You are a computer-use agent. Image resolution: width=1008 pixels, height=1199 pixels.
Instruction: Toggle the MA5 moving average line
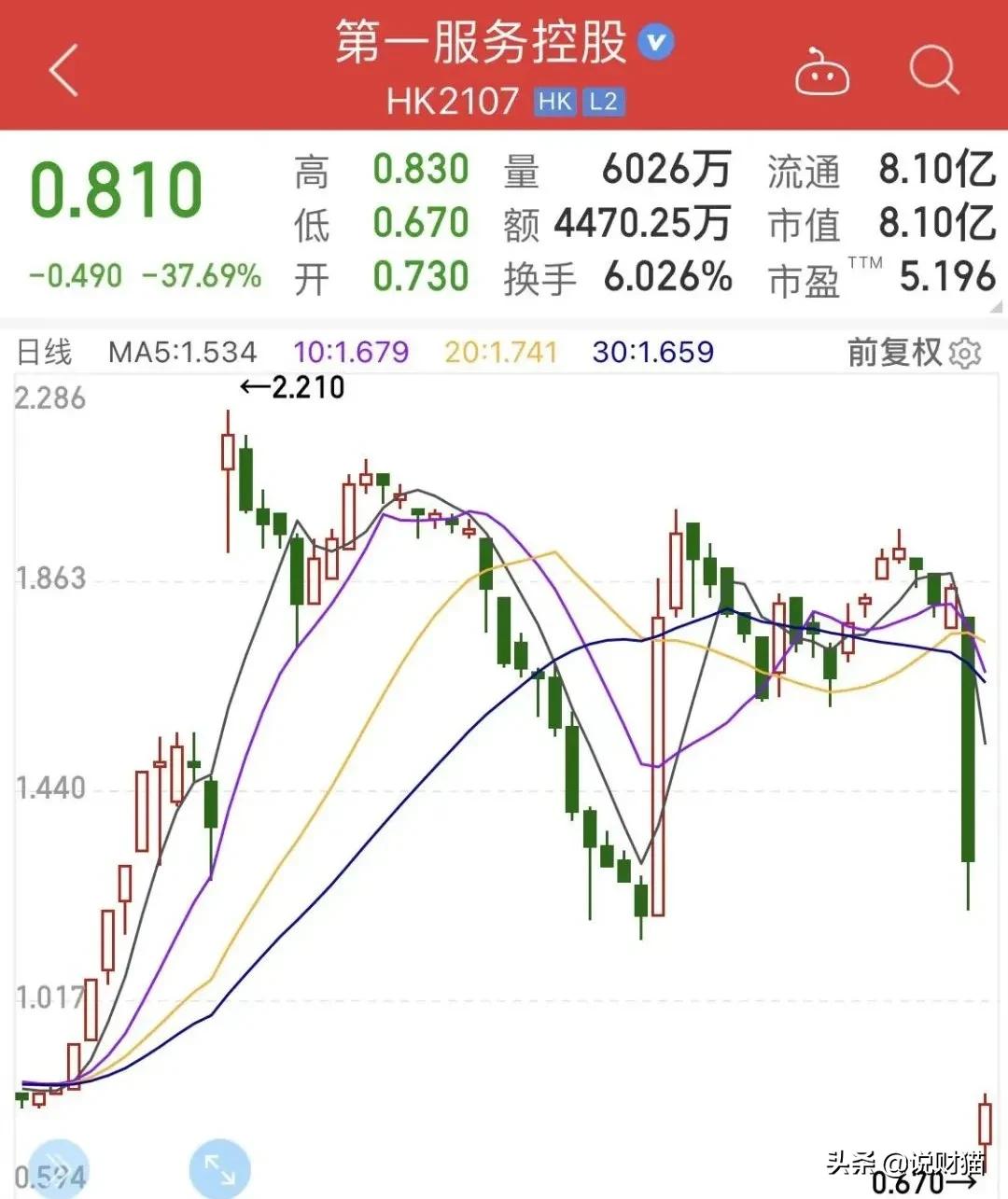pyautogui.click(x=183, y=353)
